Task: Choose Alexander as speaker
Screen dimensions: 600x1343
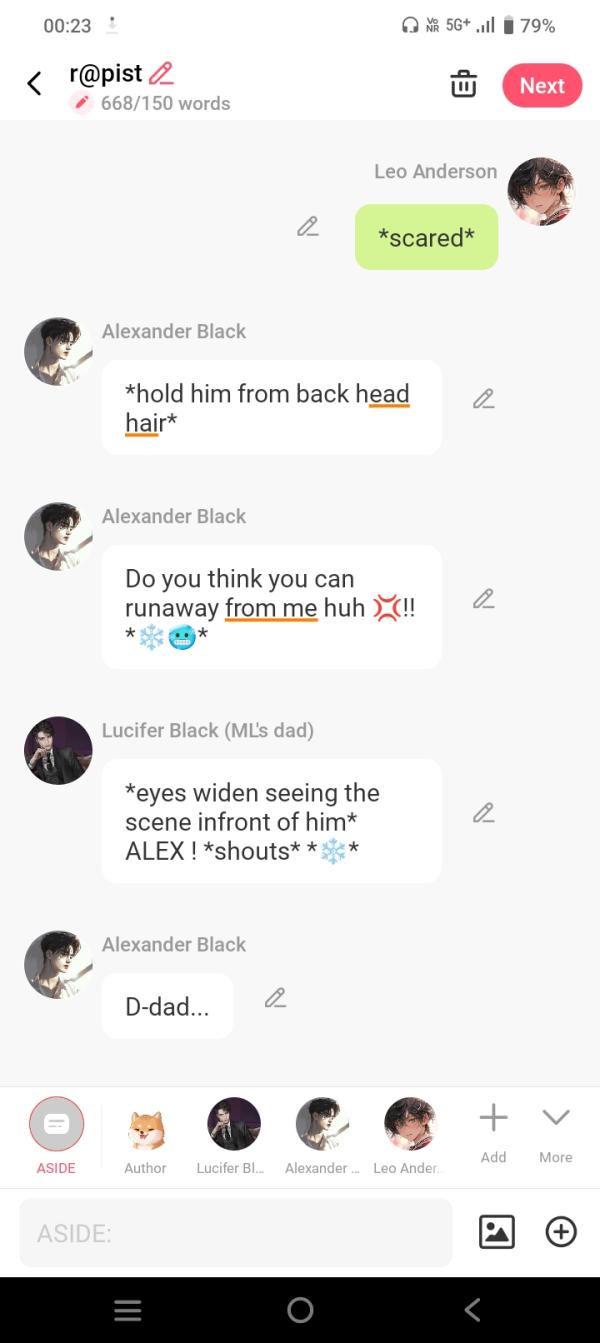Action: (322, 1134)
